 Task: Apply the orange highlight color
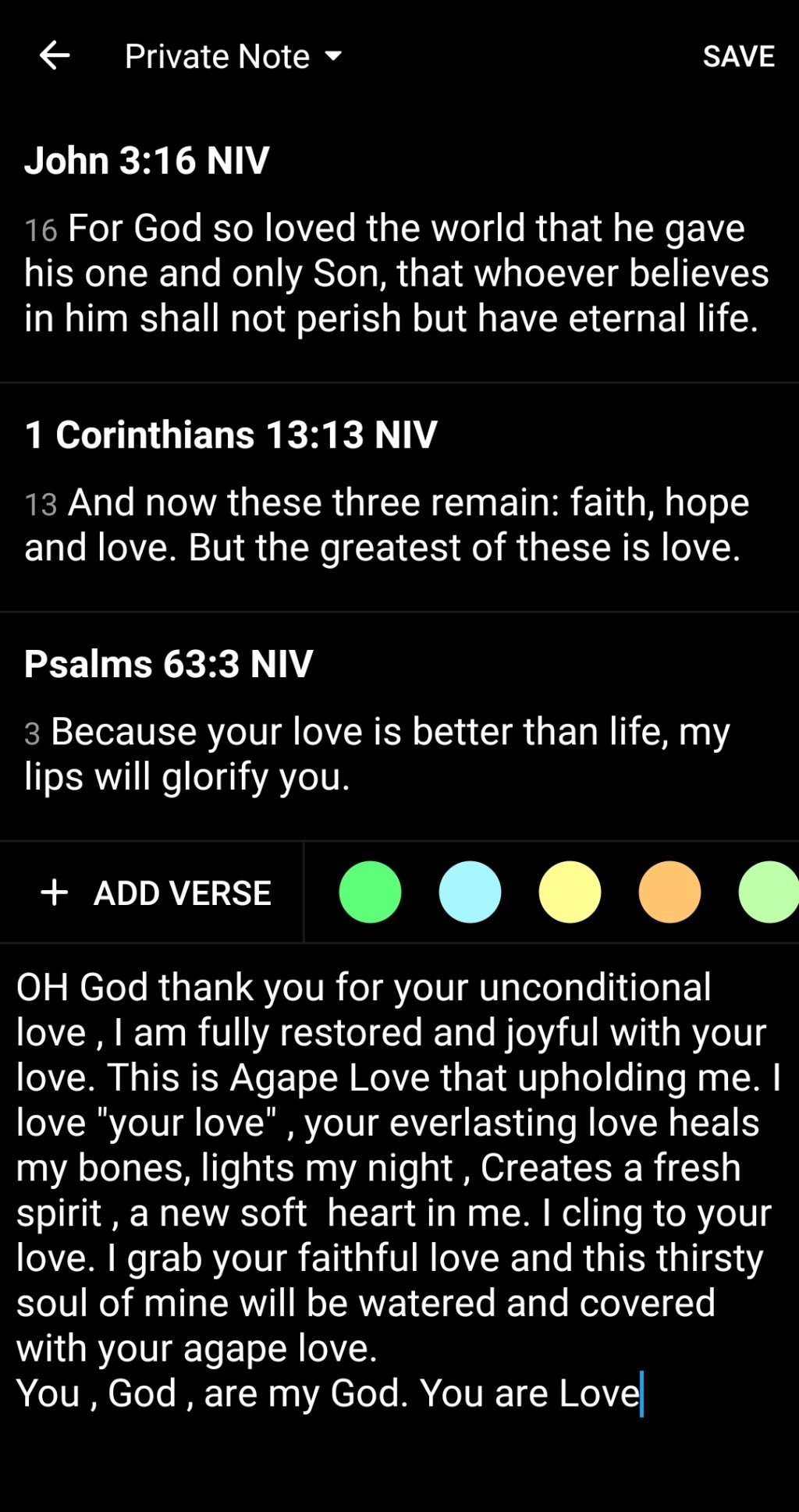pos(669,892)
